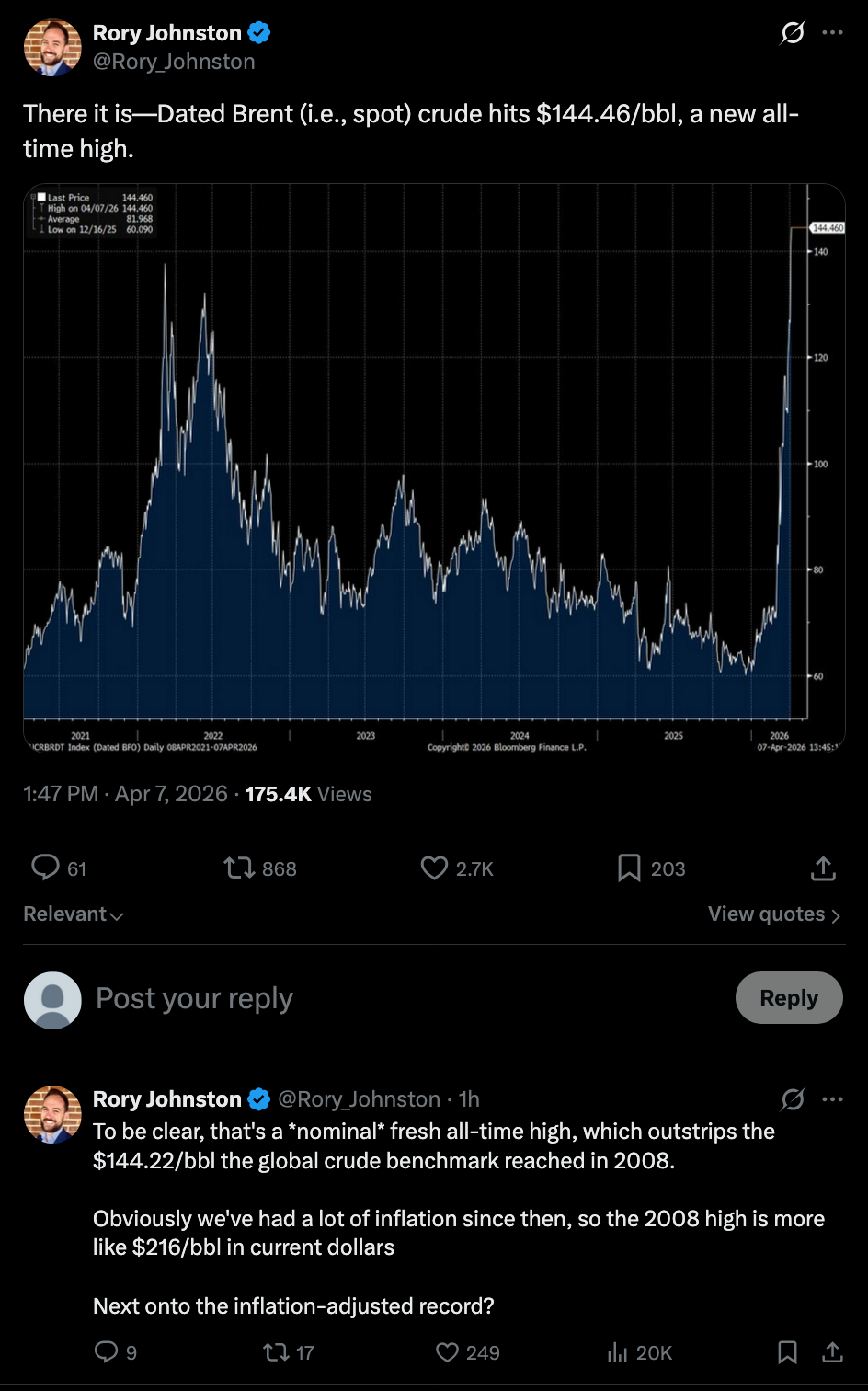Screen dimensions: 868x1391
Task: Expand the Relevant sort dropdown
Action: (74, 914)
